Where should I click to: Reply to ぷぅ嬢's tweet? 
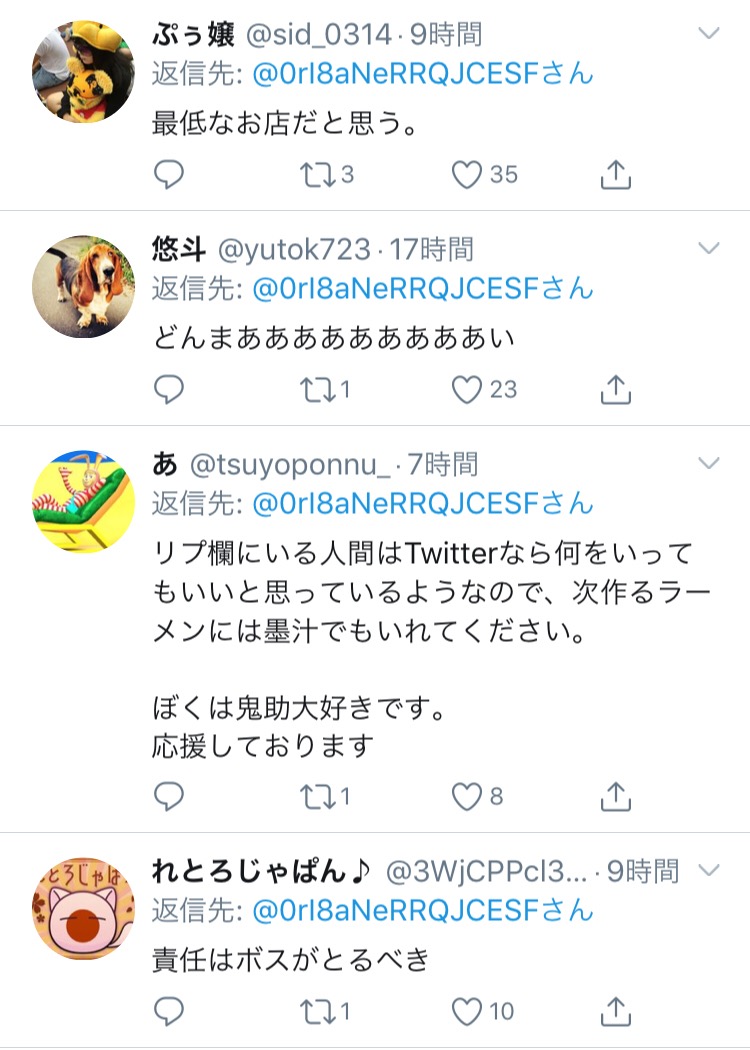coord(169,176)
